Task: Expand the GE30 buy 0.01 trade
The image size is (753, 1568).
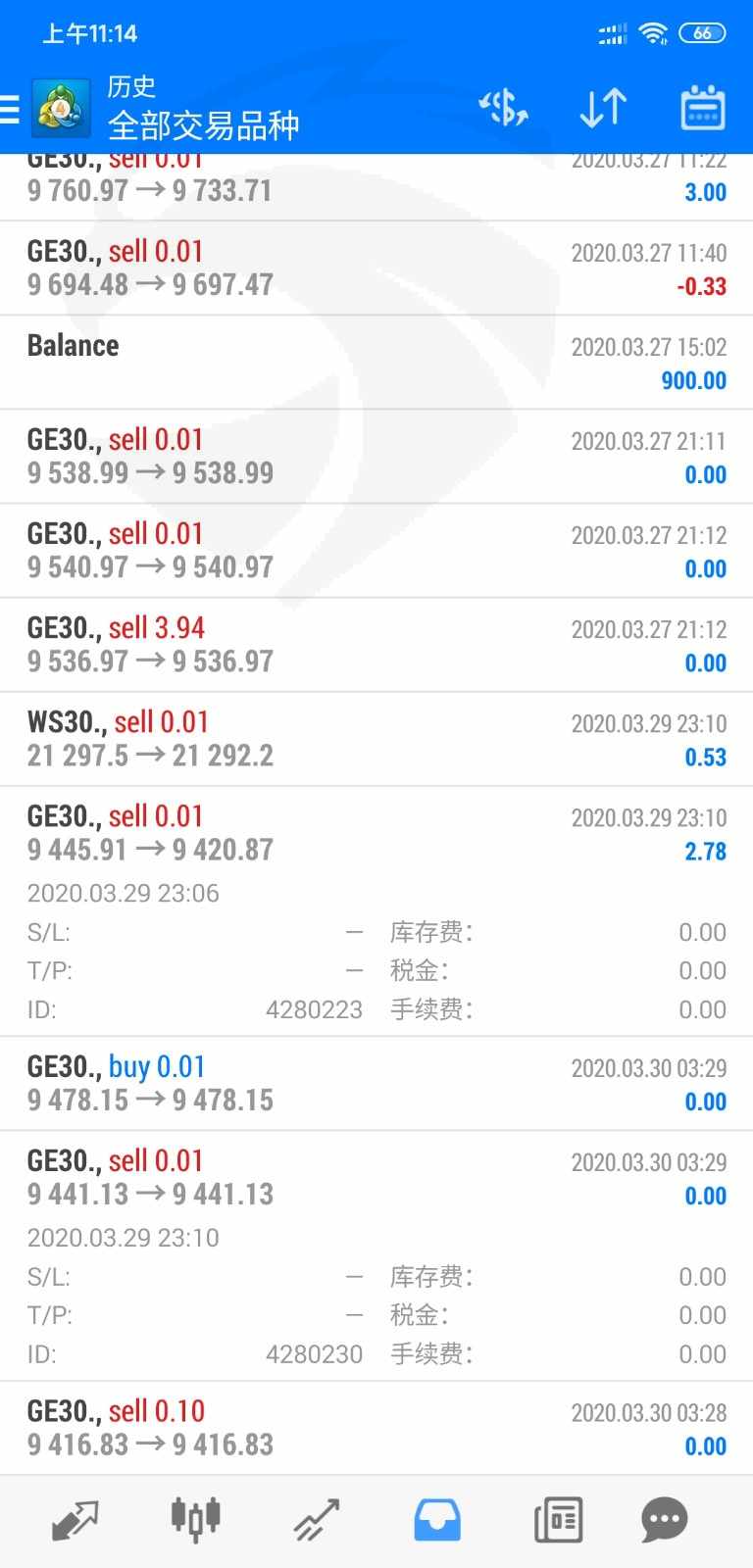Action: (x=376, y=1083)
